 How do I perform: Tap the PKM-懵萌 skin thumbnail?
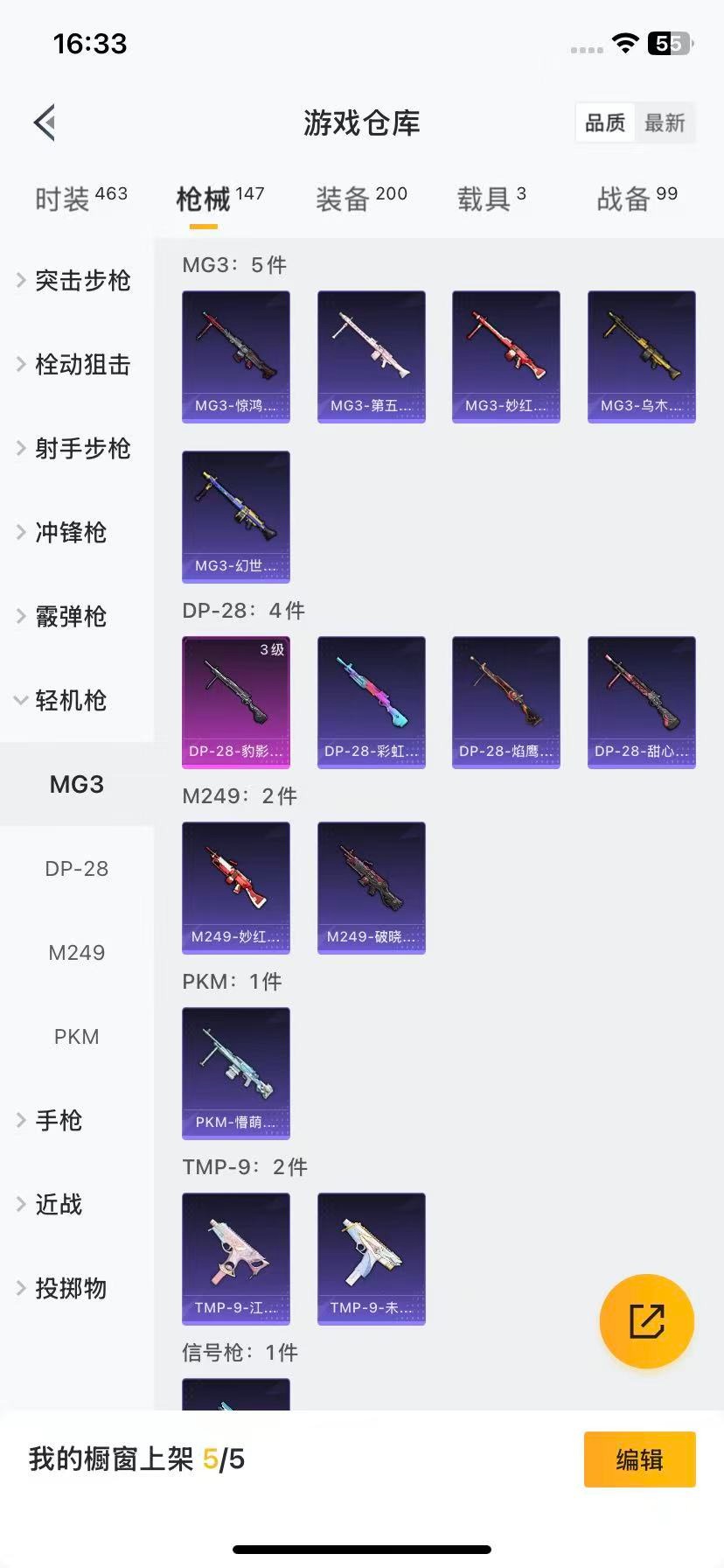pyautogui.click(x=235, y=1074)
